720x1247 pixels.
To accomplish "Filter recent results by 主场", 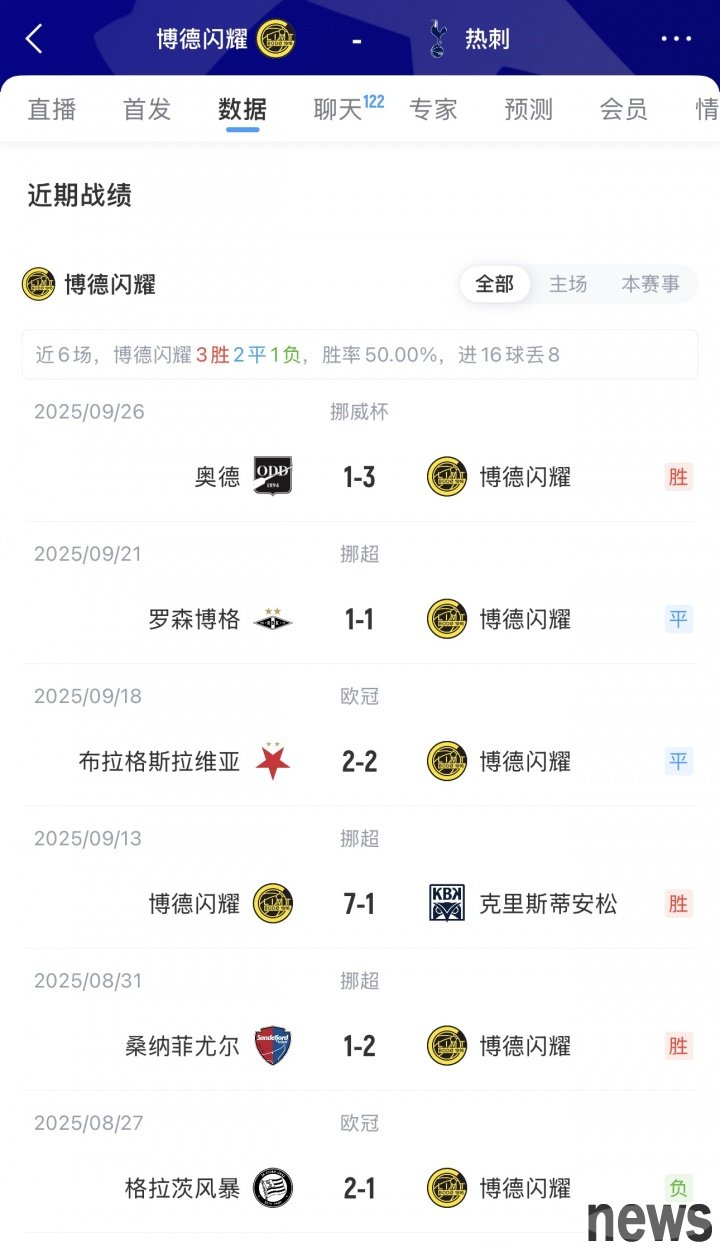I will click(x=568, y=284).
